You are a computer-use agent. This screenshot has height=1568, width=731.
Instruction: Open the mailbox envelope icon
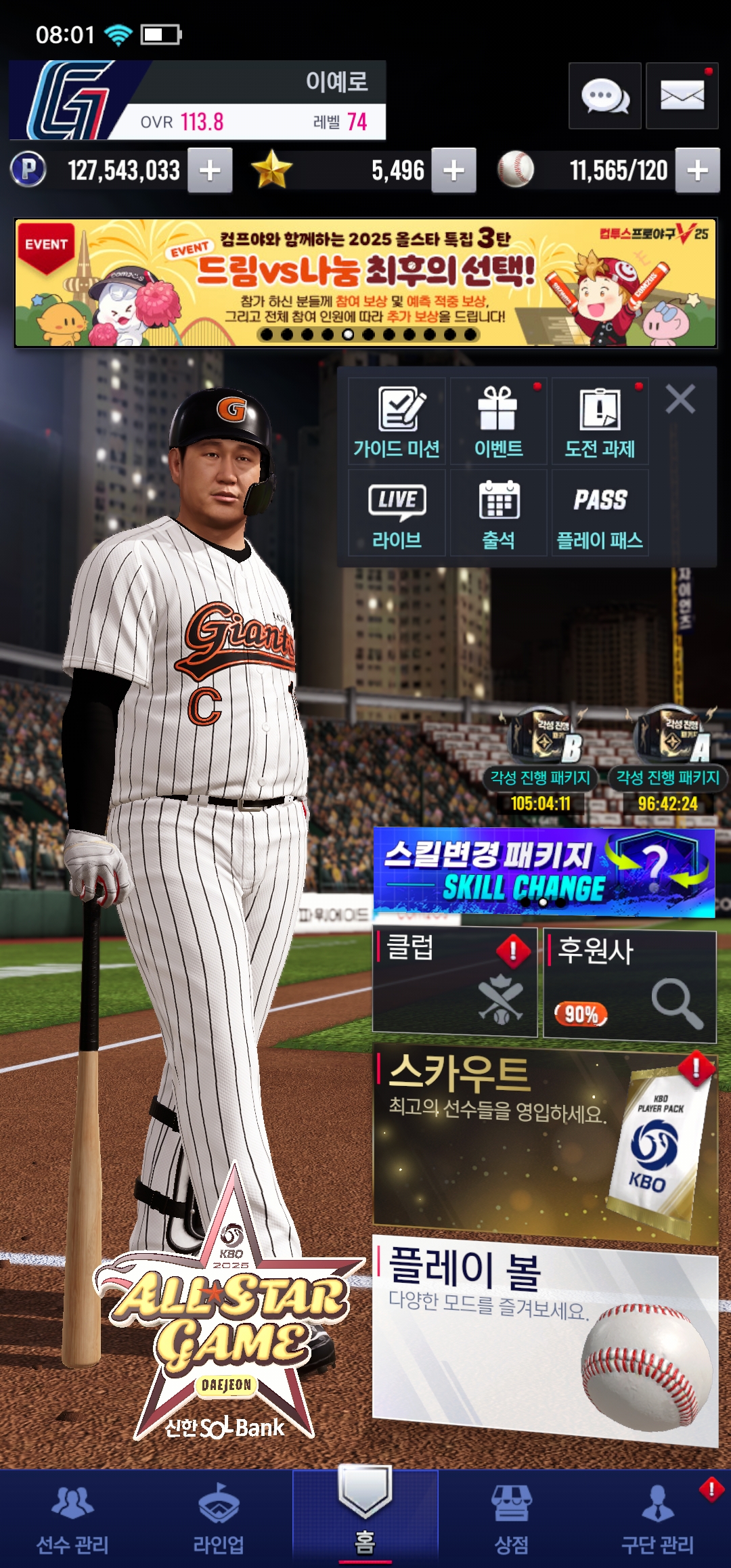682,96
